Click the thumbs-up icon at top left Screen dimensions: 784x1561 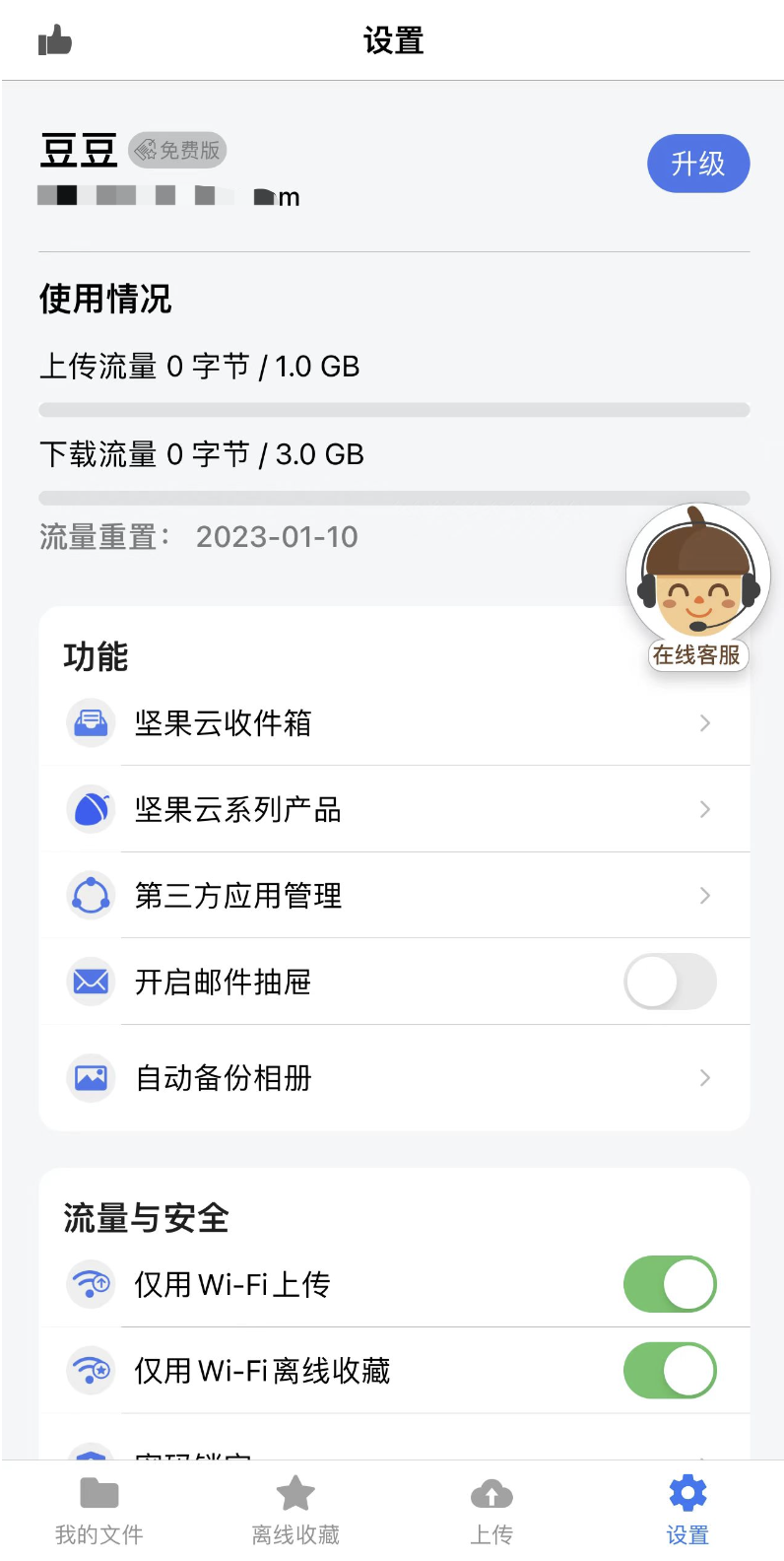click(x=55, y=40)
